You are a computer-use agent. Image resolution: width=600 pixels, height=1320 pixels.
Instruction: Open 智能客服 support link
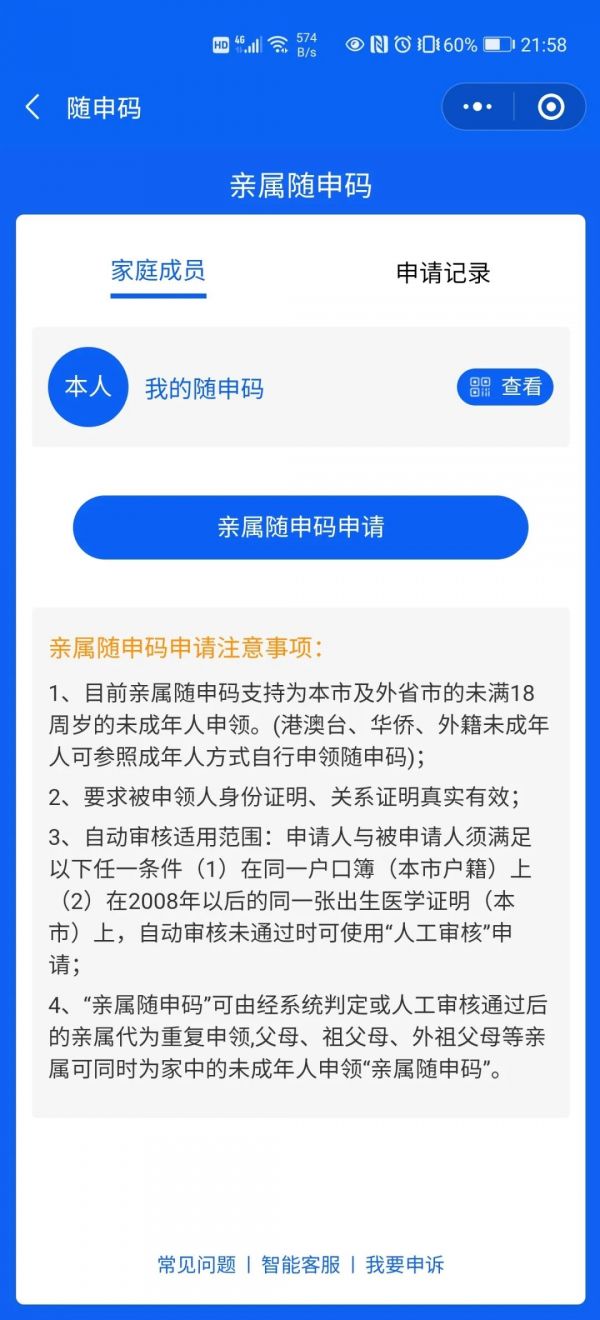point(301,1264)
